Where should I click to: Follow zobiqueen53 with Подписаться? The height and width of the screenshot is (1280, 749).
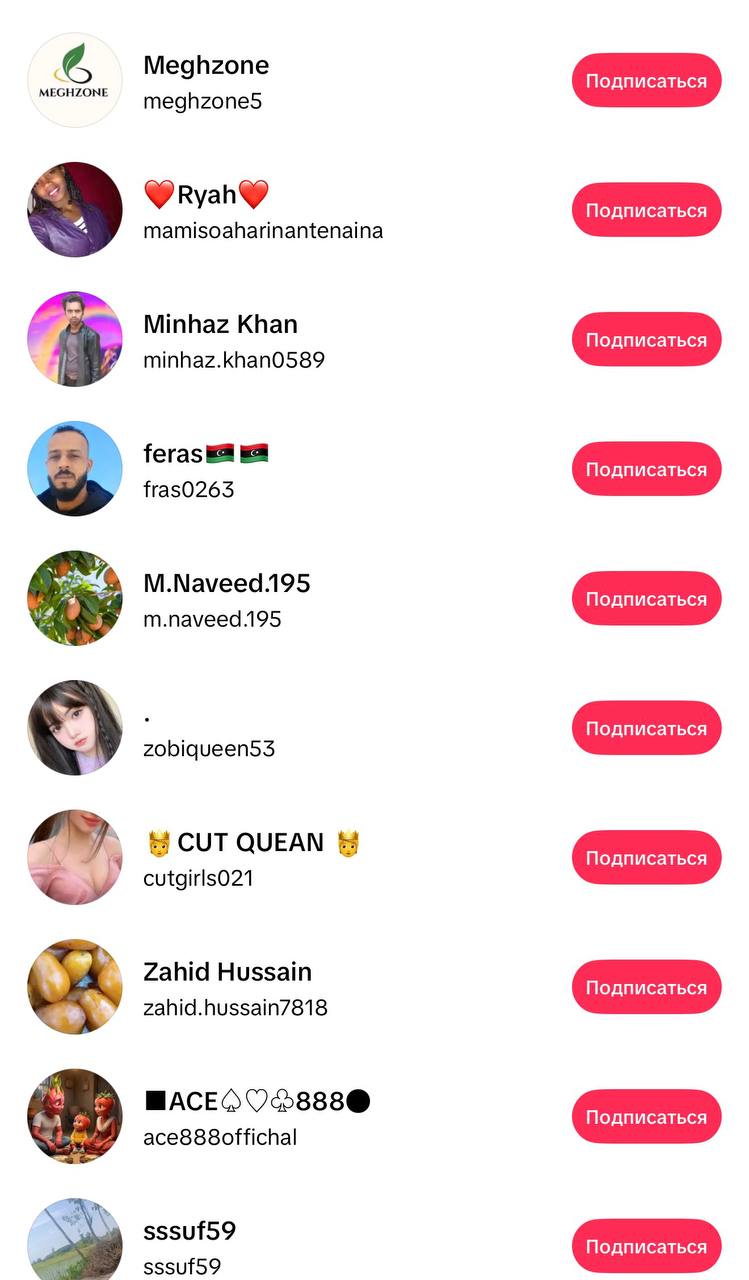[646, 728]
